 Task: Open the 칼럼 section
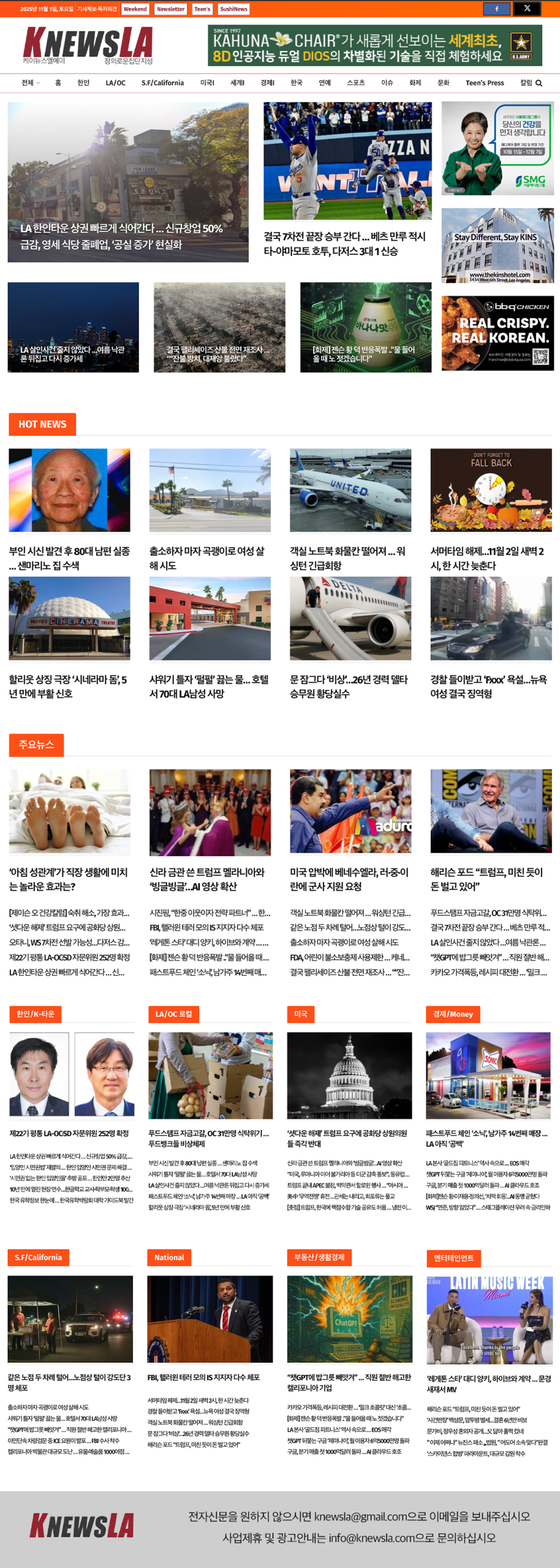click(x=526, y=83)
